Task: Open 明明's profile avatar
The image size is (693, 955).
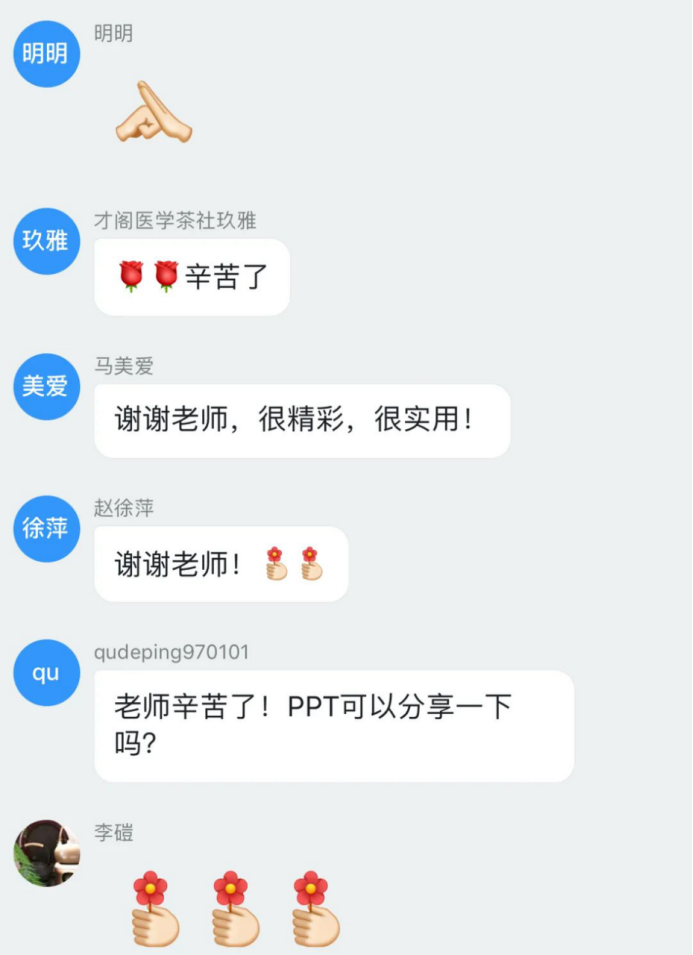Action: (x=46, y=54)
